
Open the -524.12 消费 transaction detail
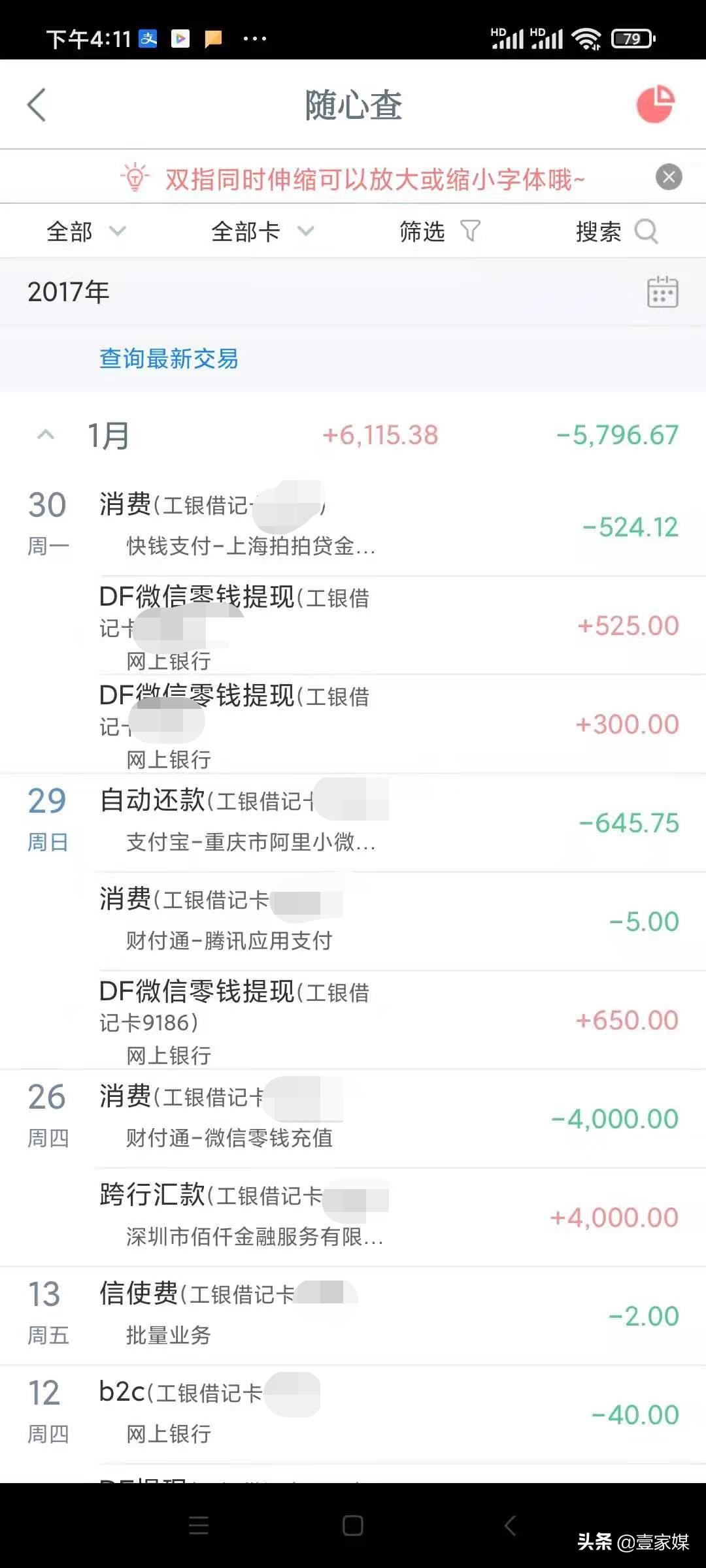coord(353,523)
